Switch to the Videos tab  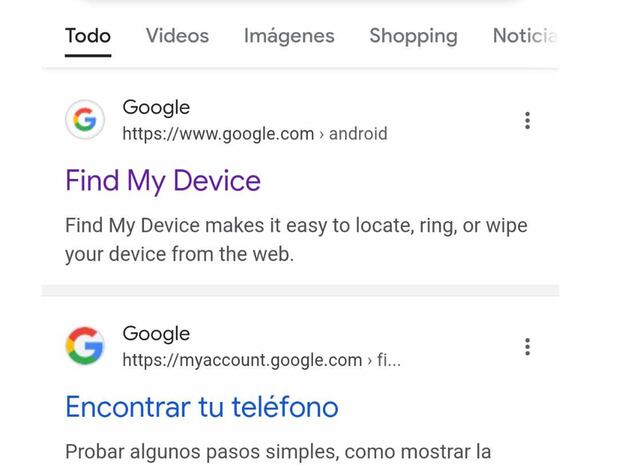(x=177, y=36)
